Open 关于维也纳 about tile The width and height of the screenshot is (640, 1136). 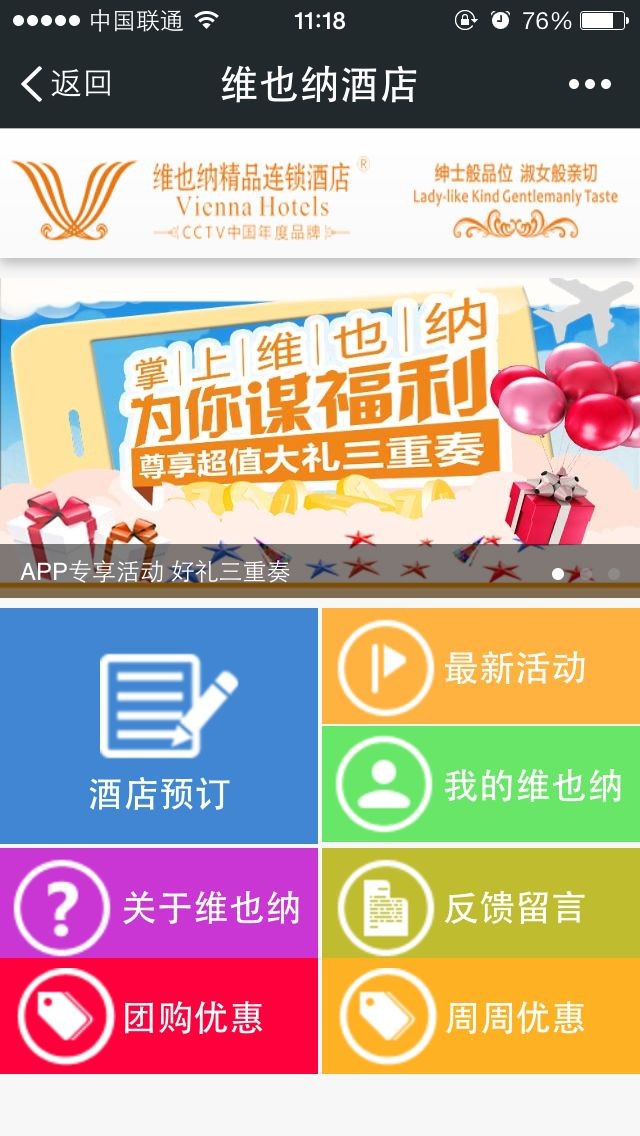[159, 907]
